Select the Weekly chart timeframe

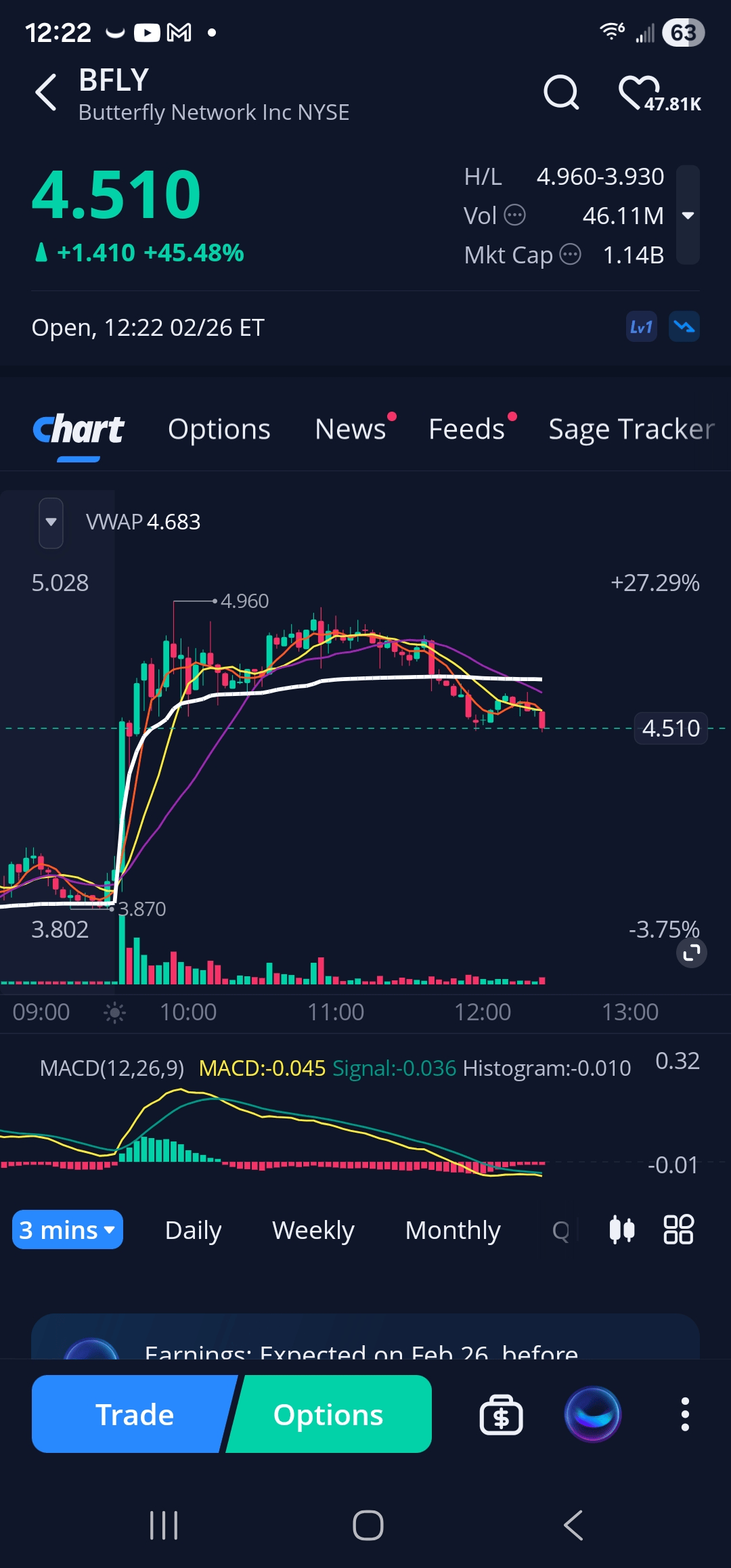pyautogui.click(x=313, y=1230)
